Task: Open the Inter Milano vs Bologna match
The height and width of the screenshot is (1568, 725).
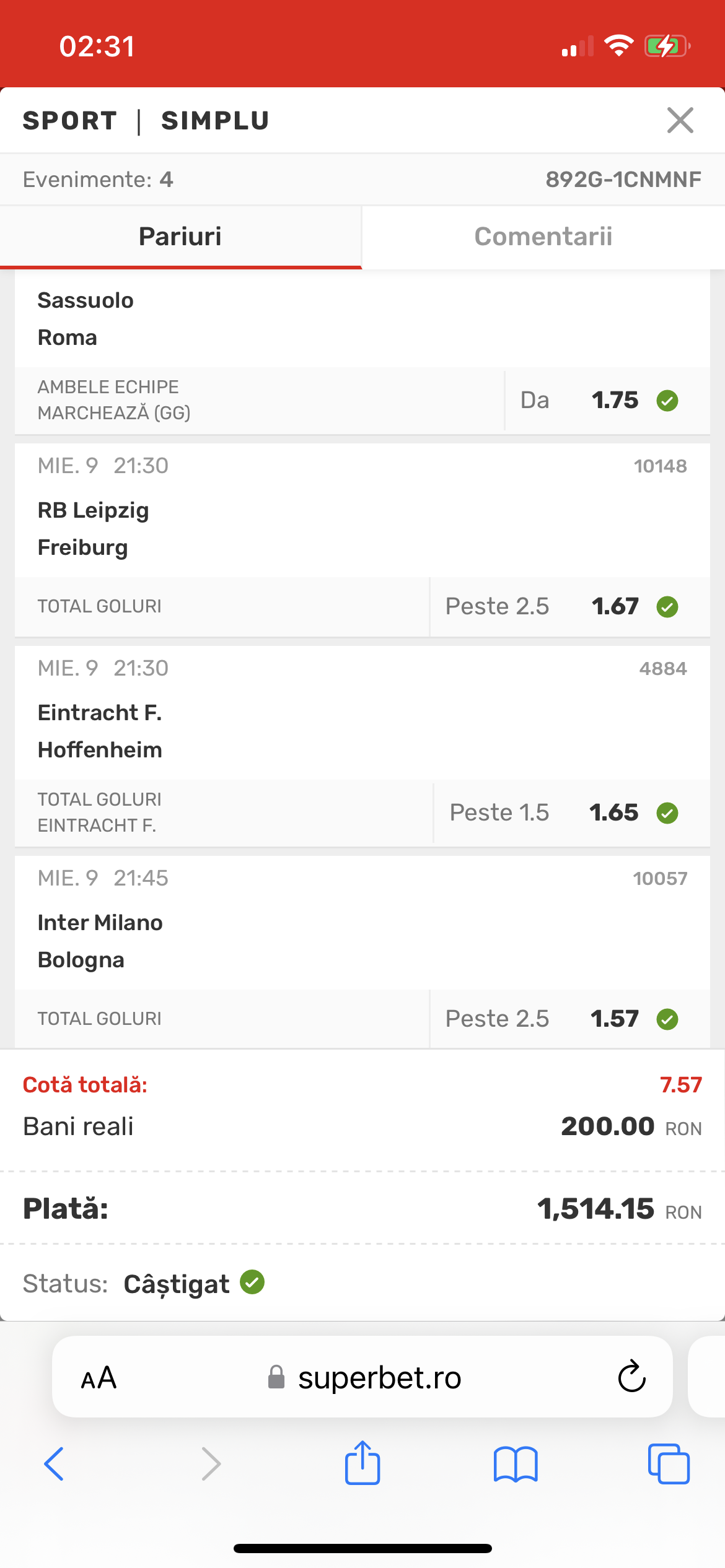Action: tap(100, 941)
